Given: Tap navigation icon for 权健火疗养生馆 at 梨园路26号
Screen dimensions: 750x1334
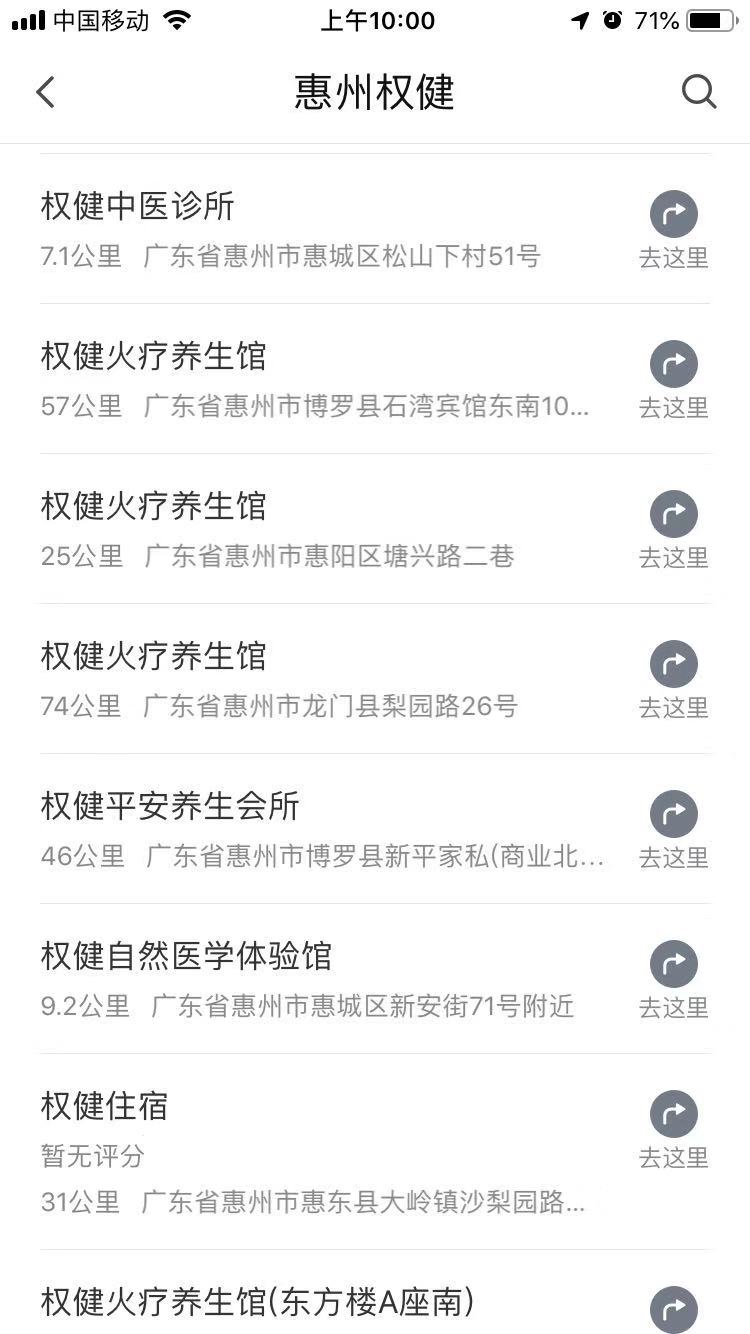Looking at the screenshot, I should pos(673,664).
